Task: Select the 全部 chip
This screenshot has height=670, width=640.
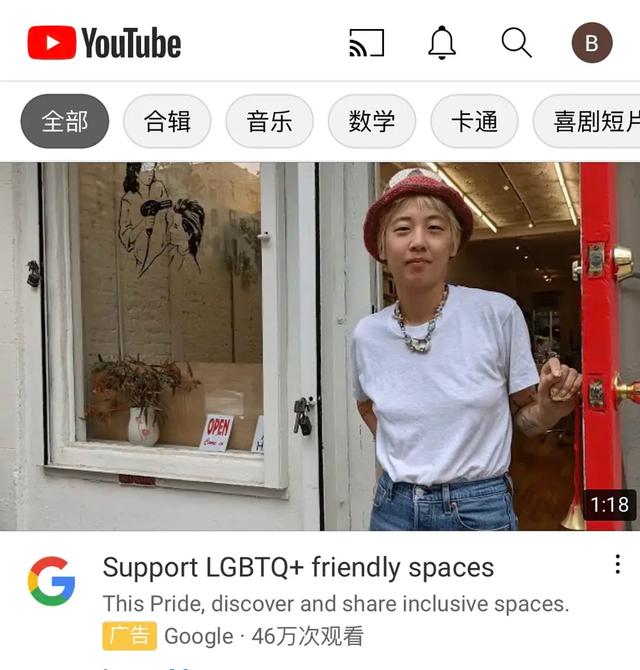Action: 65,122
